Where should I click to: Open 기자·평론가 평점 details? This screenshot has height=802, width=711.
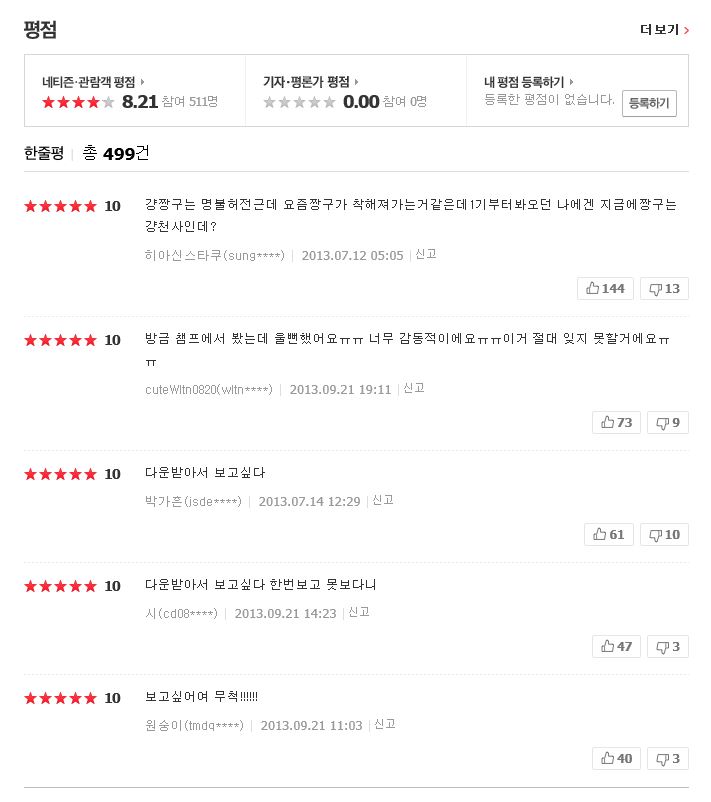(310, 82)
